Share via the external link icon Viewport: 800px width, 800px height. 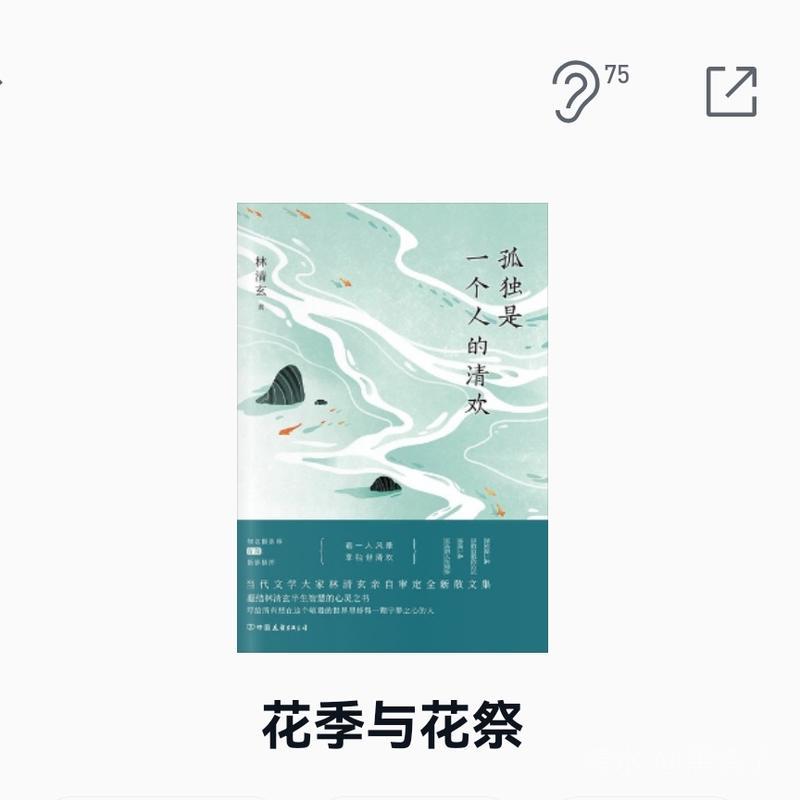click(x=731, y=92)
